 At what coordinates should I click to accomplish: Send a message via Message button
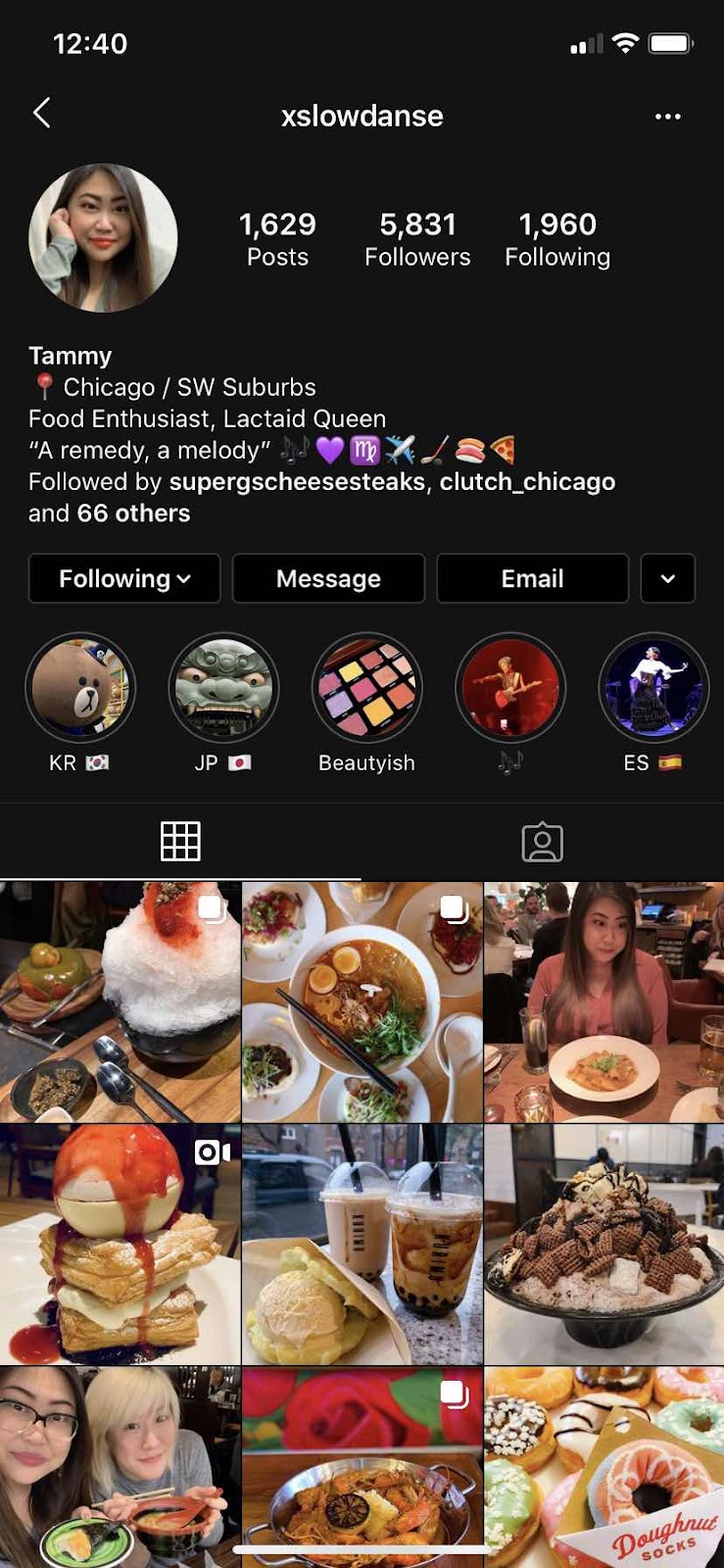[x=328, y=578]
